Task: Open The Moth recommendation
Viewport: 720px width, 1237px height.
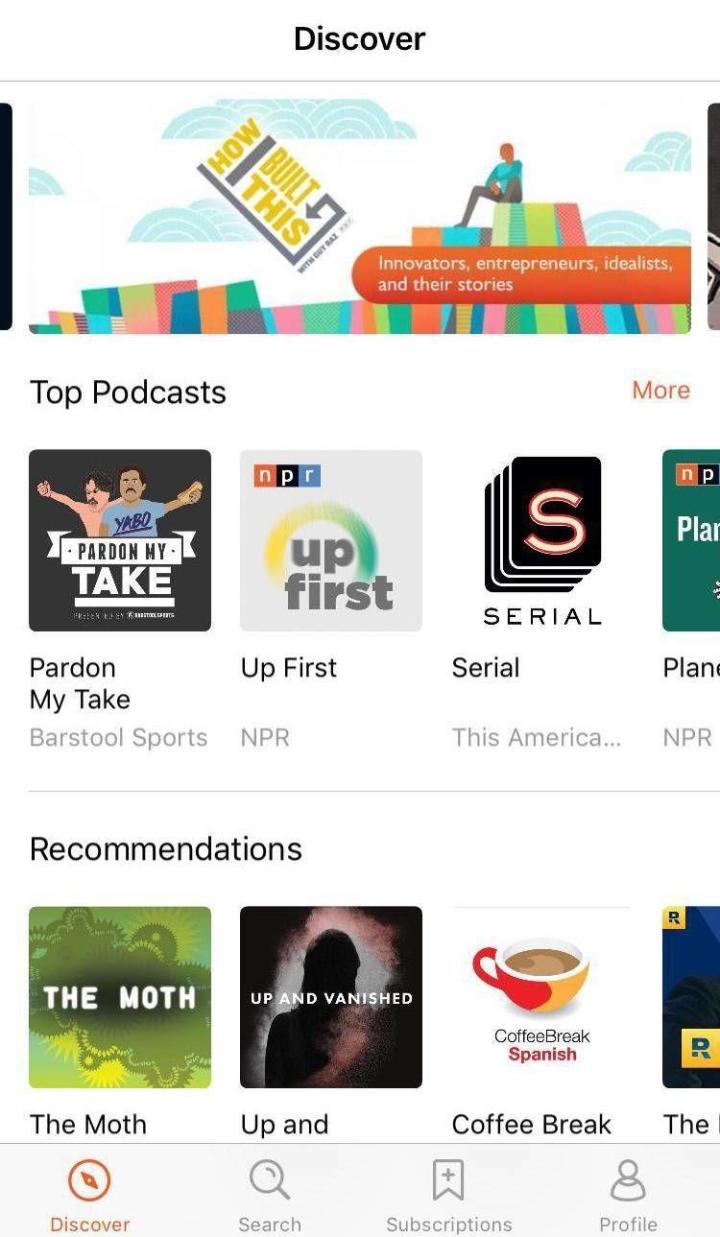Action: (x=120, y=997)
